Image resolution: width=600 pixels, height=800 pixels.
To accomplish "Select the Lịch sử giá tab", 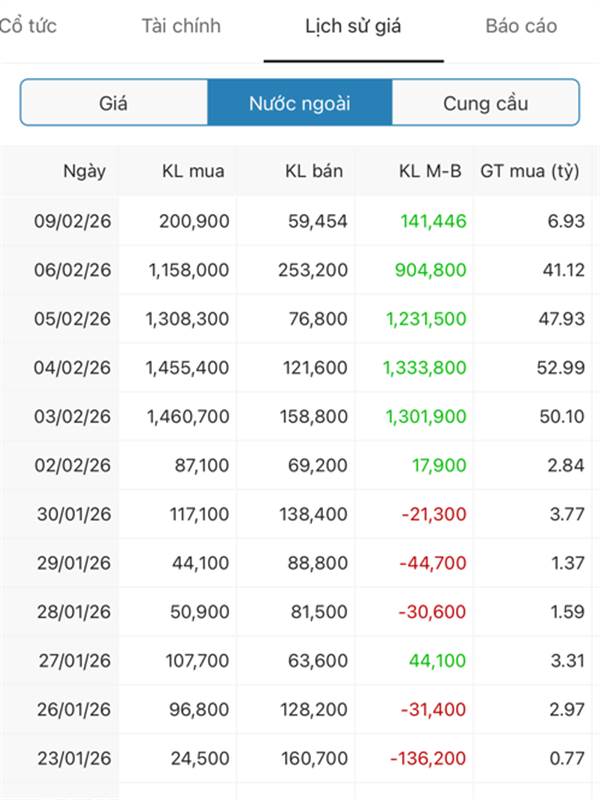I will (353, 26).
